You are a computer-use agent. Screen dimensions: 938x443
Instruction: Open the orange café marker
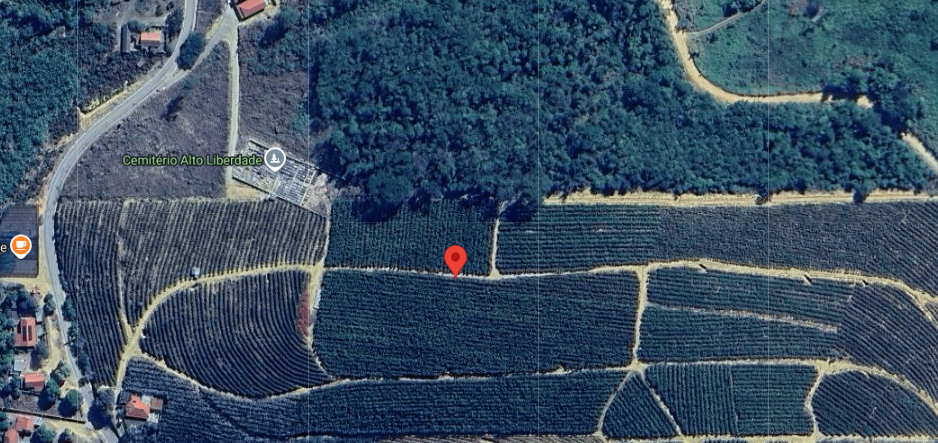21,246
